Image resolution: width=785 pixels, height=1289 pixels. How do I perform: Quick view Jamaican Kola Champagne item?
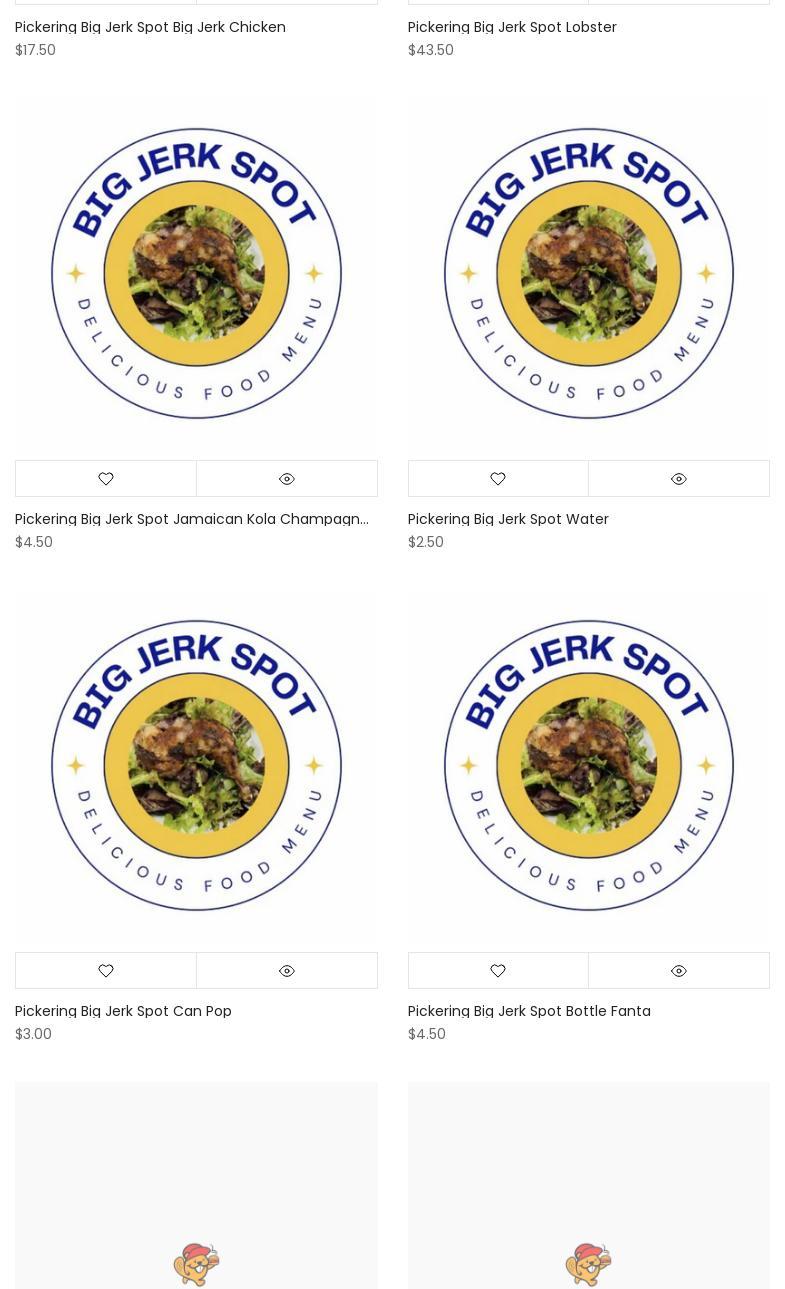[x=287, y=479]
